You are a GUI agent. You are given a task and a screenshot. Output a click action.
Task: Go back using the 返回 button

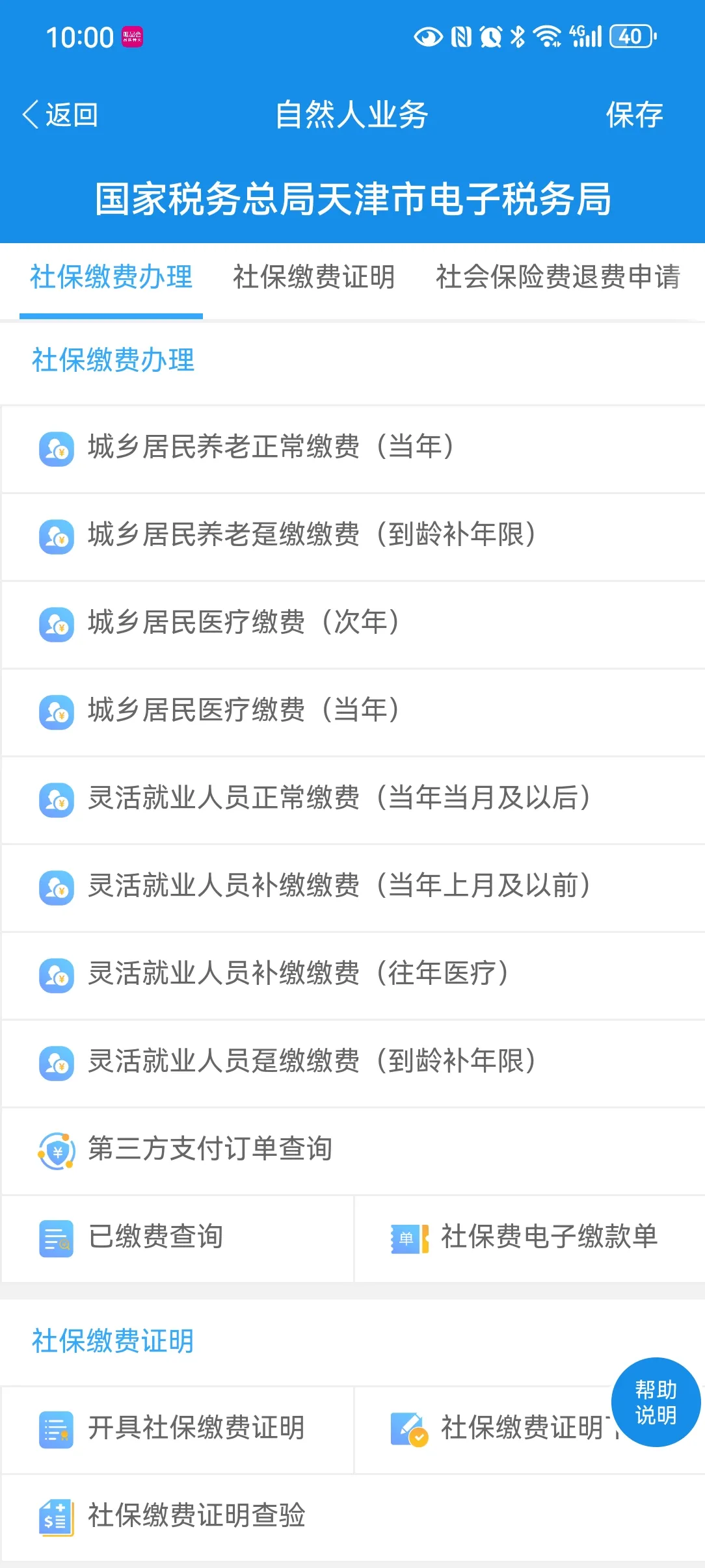coord(60,115)
